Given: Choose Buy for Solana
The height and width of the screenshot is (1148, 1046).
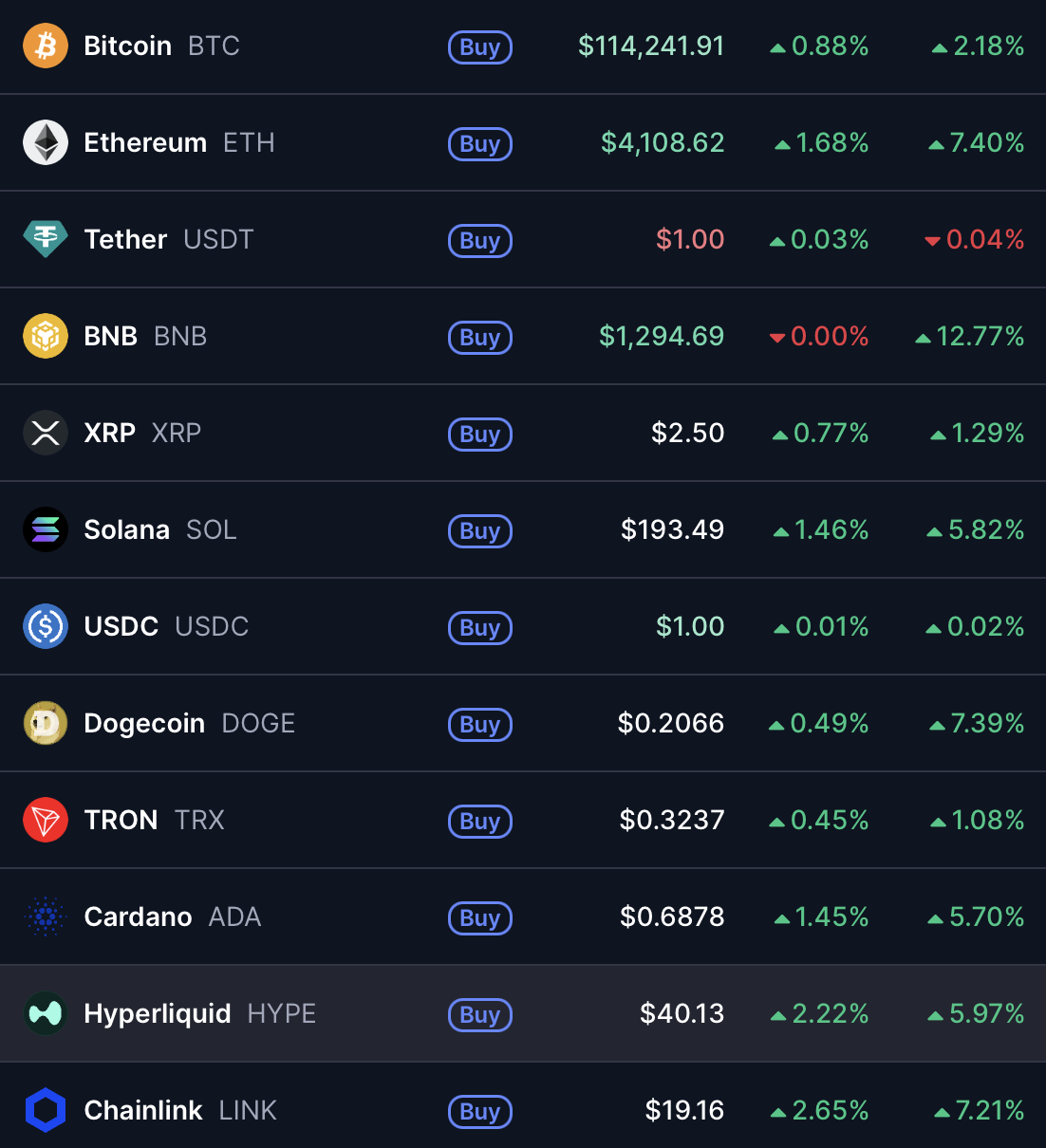Looking at the screenshot, I should [x=479, y=531].
